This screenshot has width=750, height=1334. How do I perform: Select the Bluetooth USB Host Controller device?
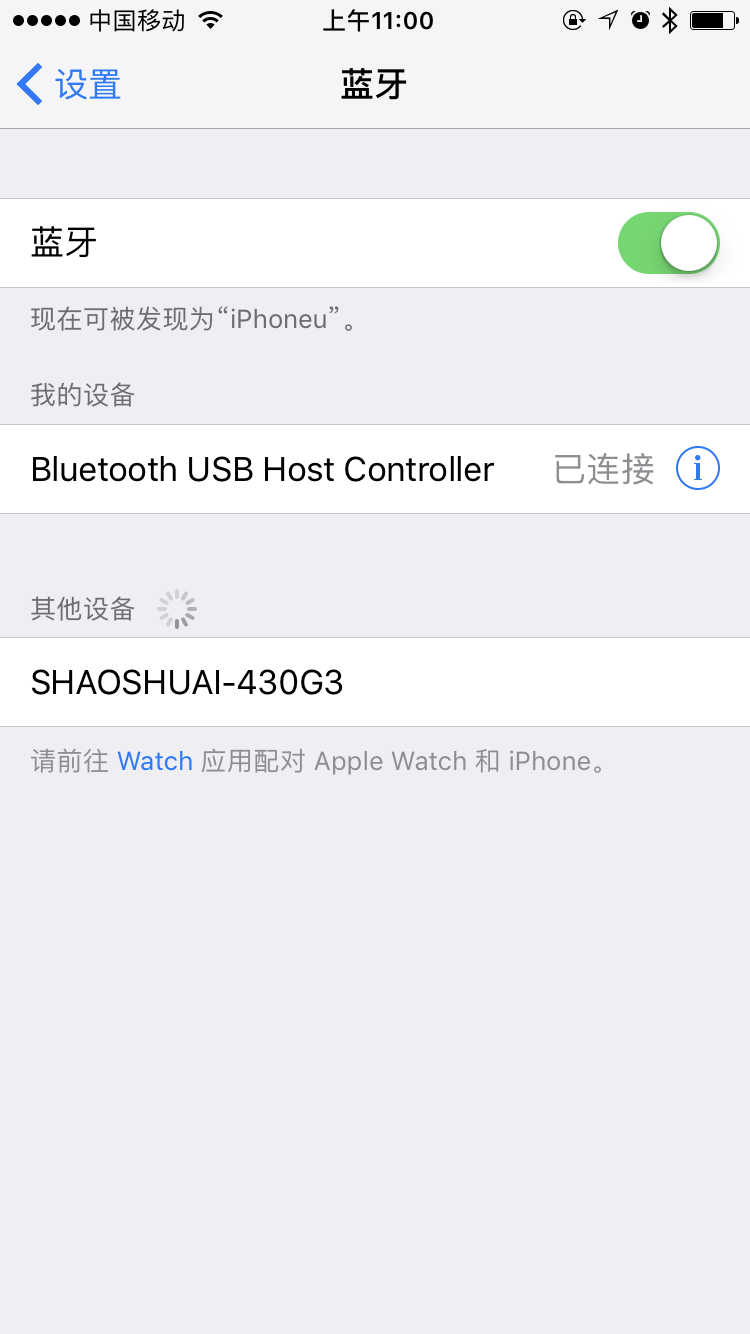263,469
